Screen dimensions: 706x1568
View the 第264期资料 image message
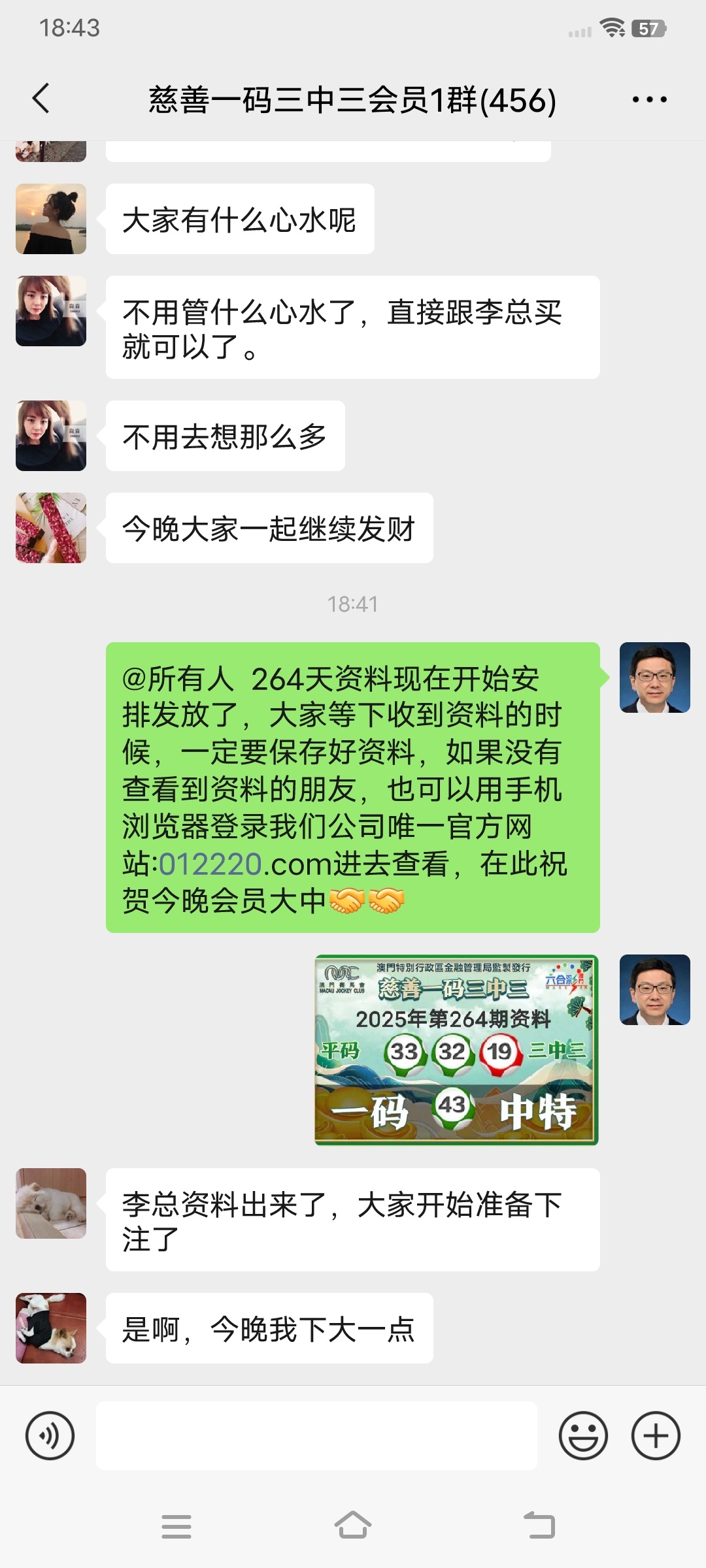pyautogui.click(x=456, y=1050)
